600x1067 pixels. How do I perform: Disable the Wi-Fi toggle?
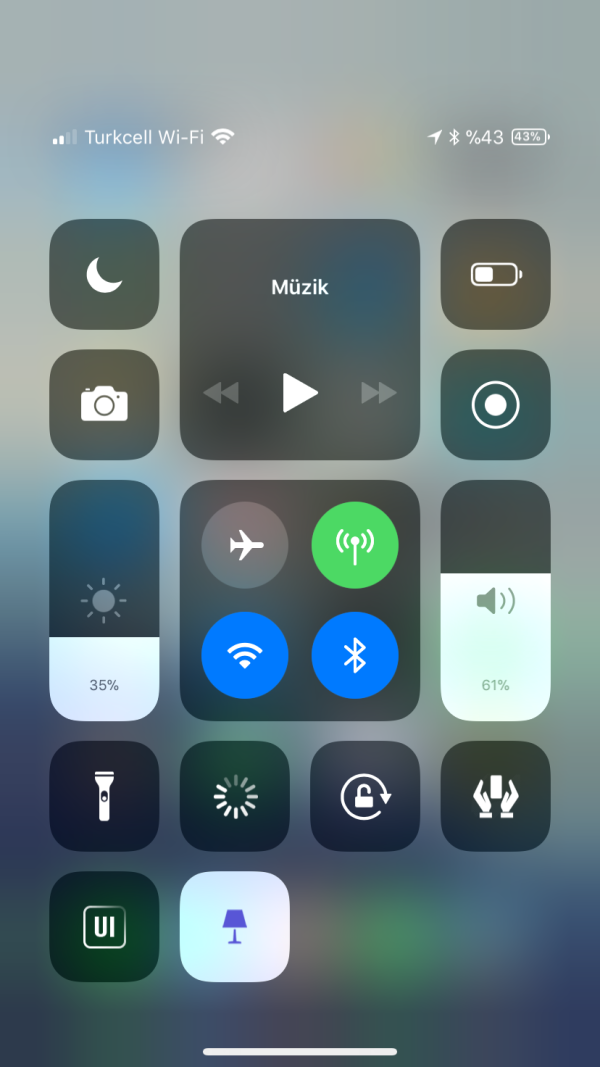click(245, 655)
